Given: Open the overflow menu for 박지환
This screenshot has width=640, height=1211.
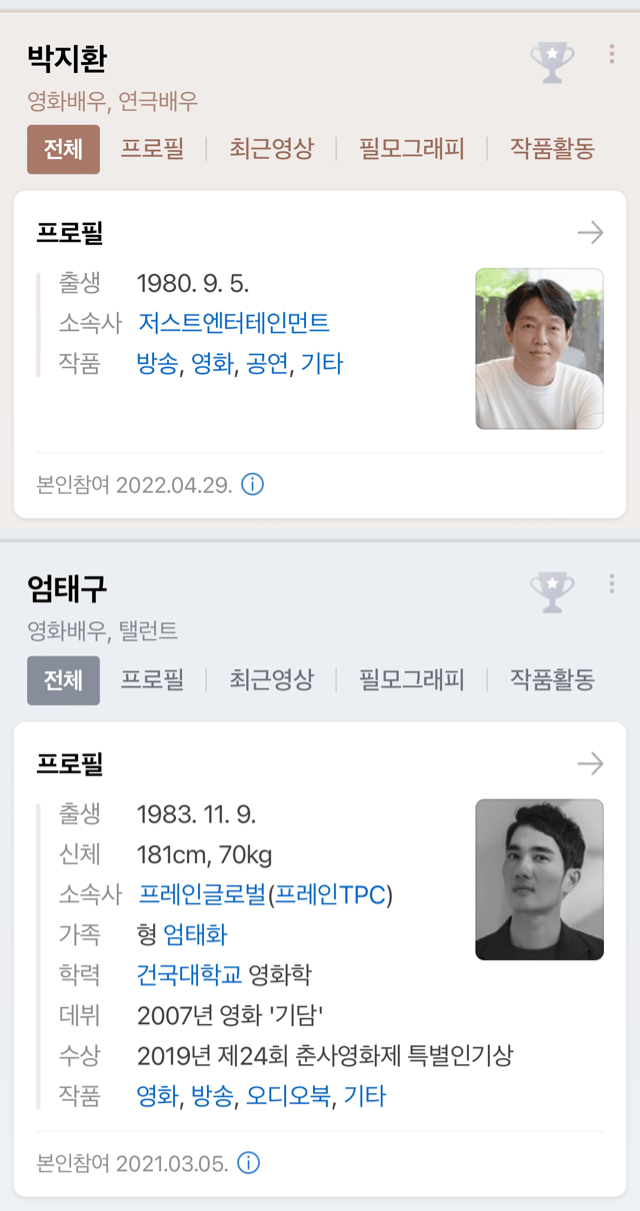Looking at the screenshot, I should 612,55.
